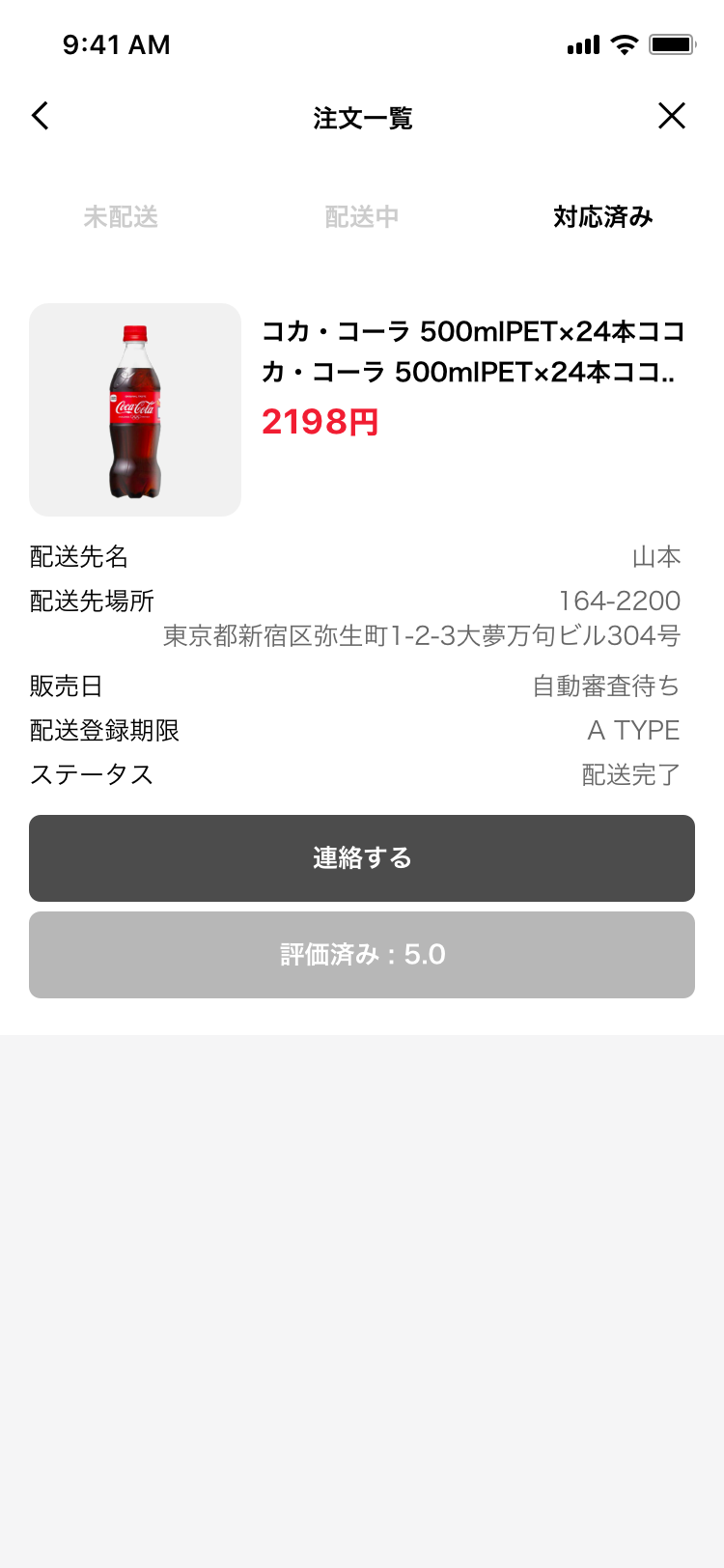The height and width of the screenshot is (1568, 724).
Task: Switch to the 配送中 tab
Action: point(362,217)
